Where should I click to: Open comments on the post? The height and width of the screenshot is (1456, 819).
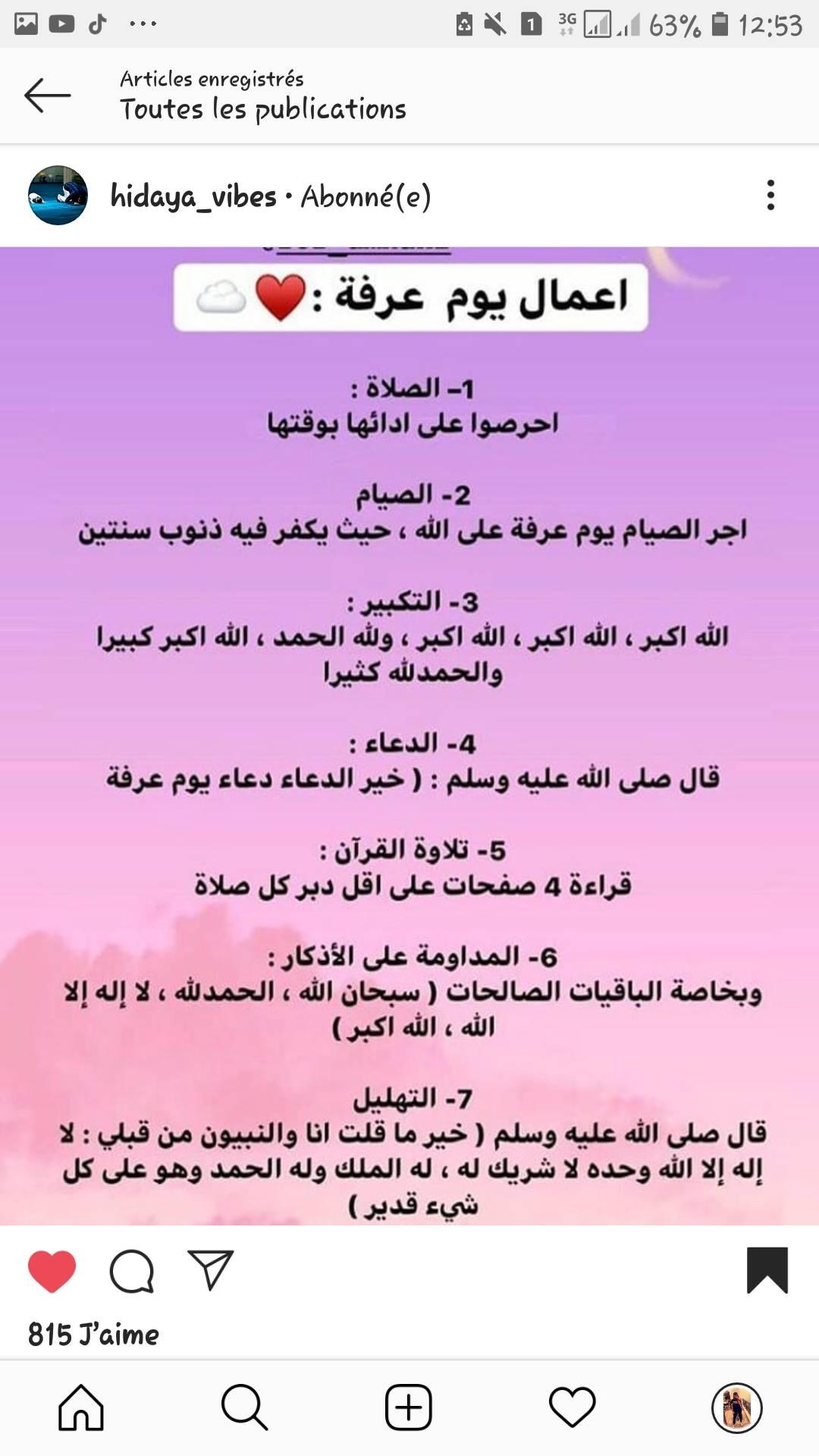coord(132,1271)
